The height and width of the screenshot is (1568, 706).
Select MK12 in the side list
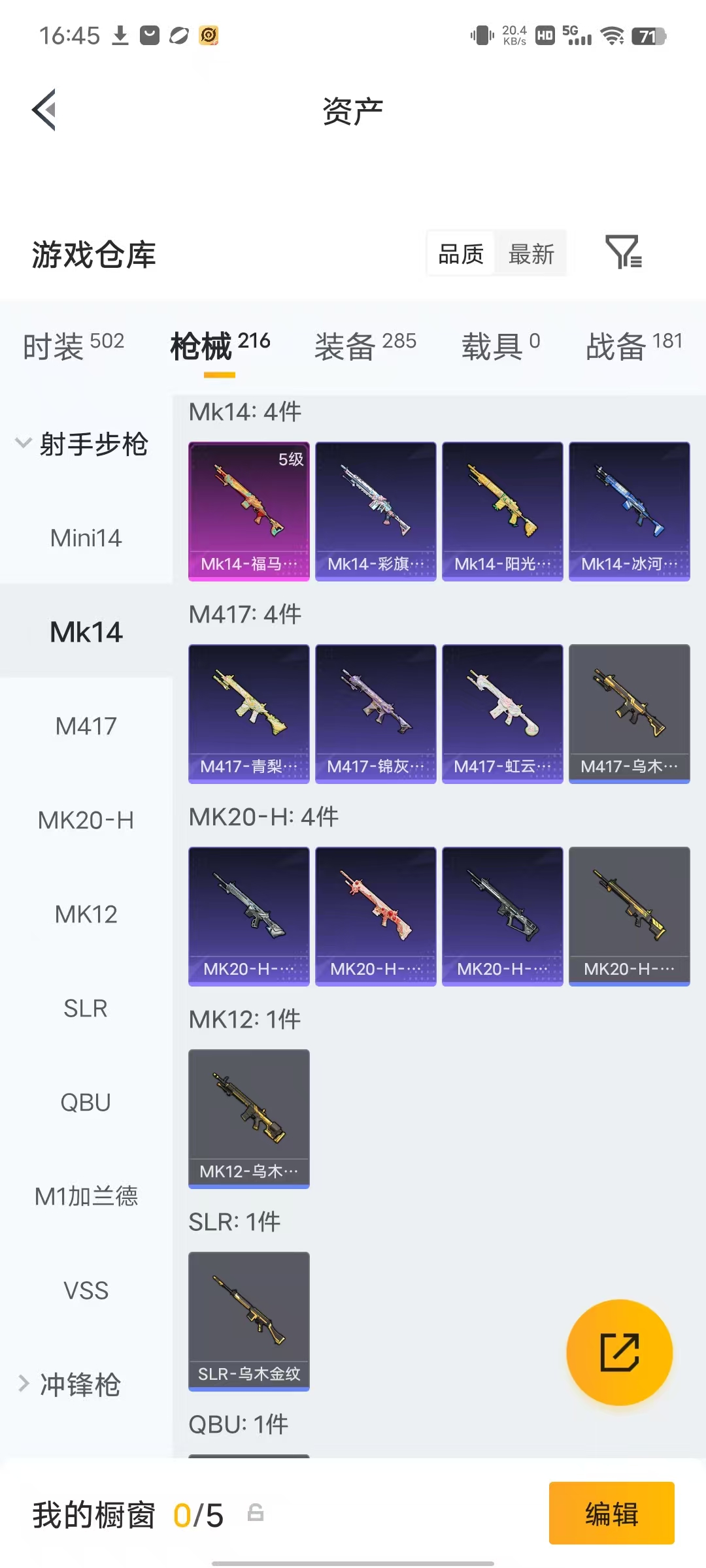[86, 915]
